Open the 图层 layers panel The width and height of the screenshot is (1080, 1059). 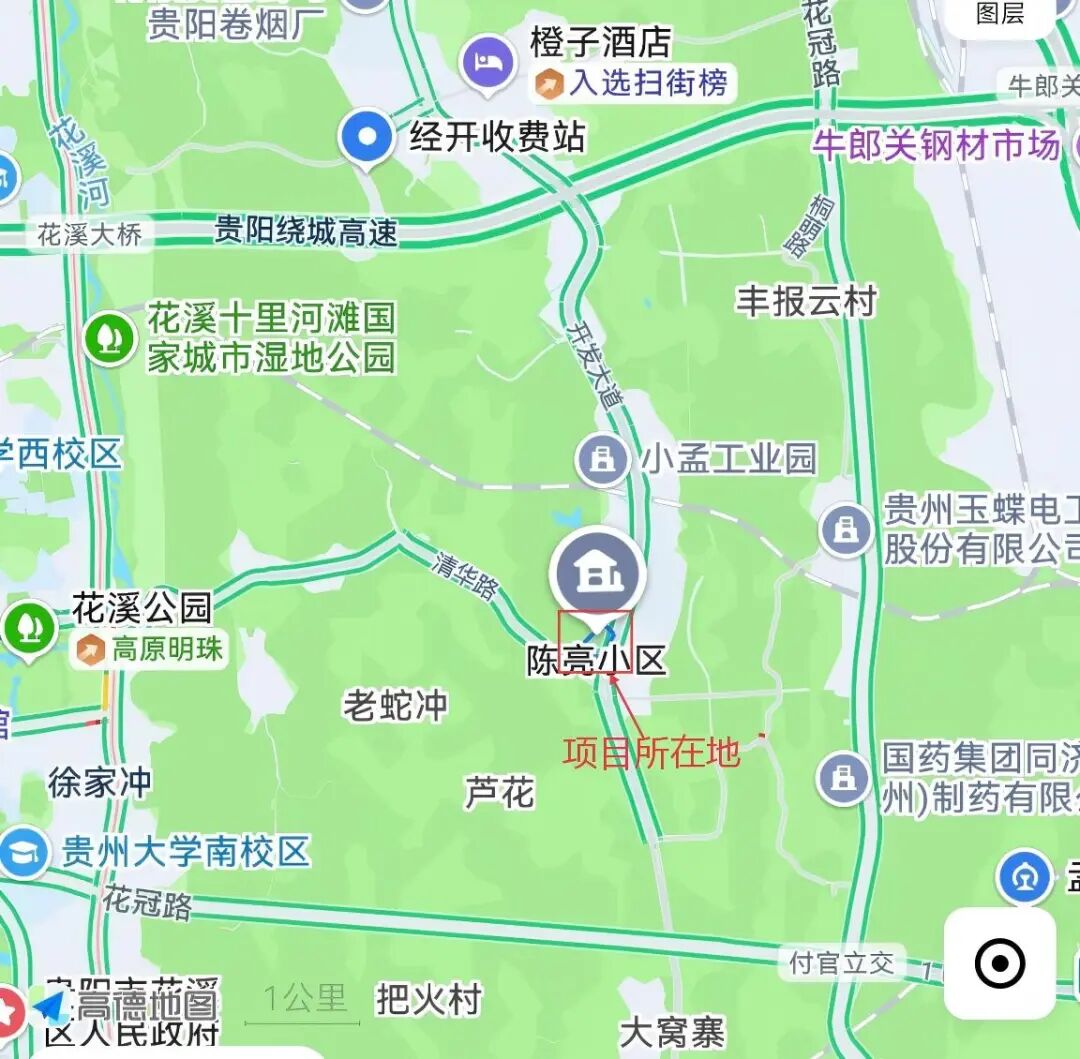[1000, 13]
